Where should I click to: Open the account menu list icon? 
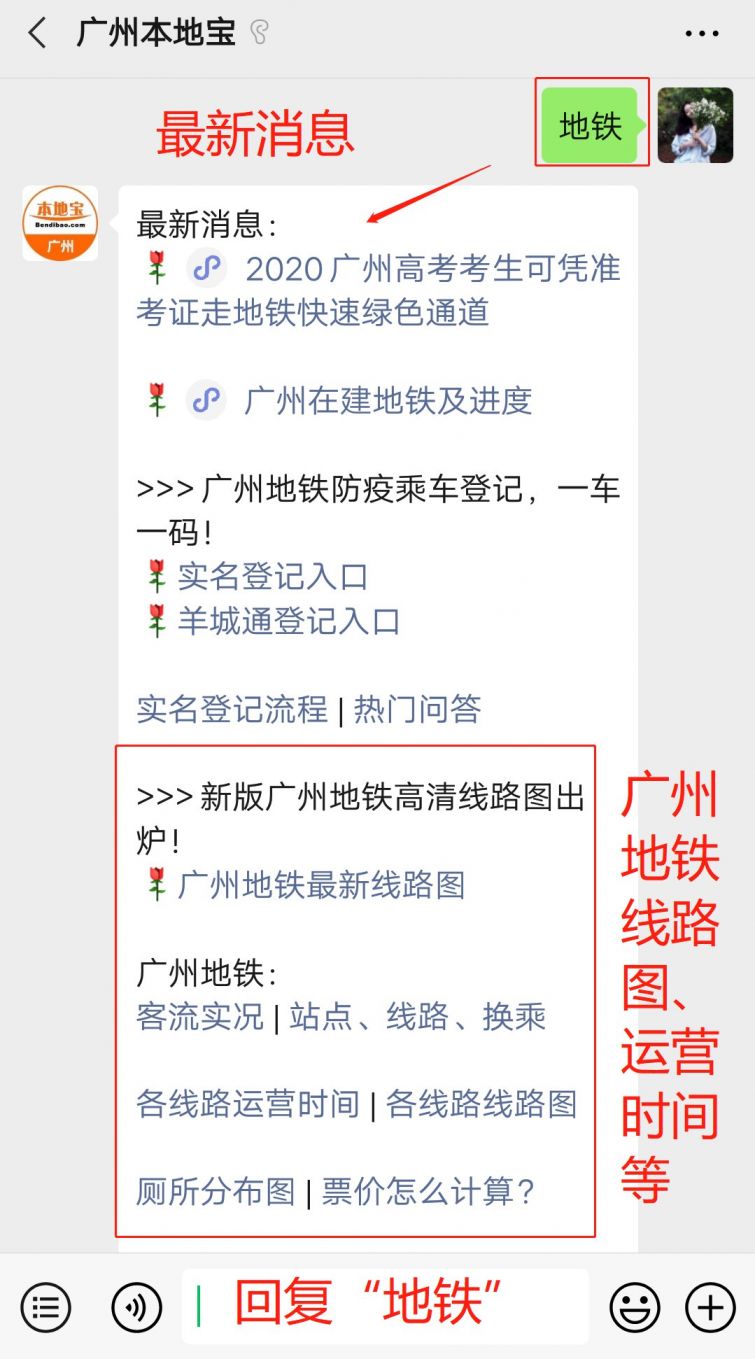click(x=45, y=1307)
